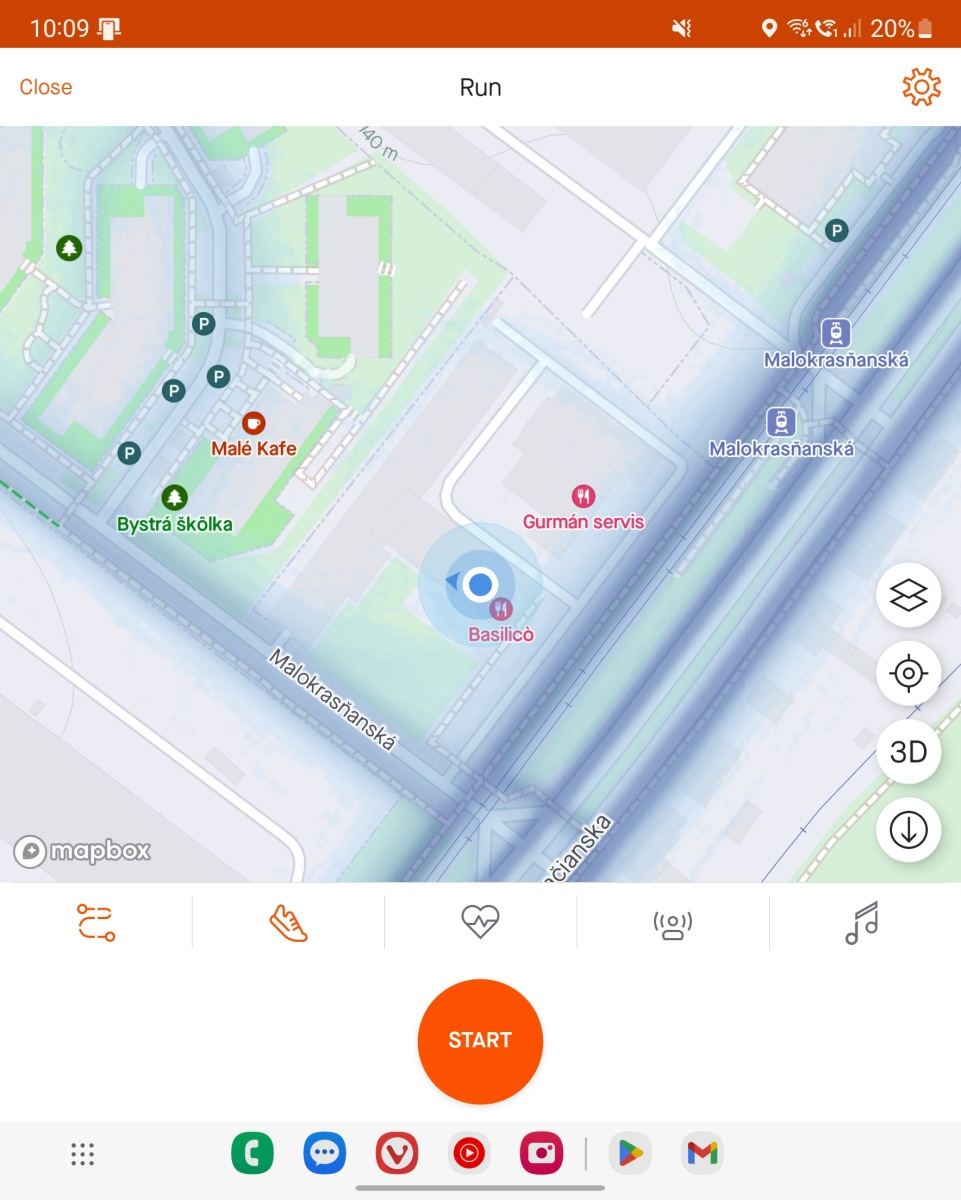
Task: Open the Gmail app
Action: tap(702, 1154)
